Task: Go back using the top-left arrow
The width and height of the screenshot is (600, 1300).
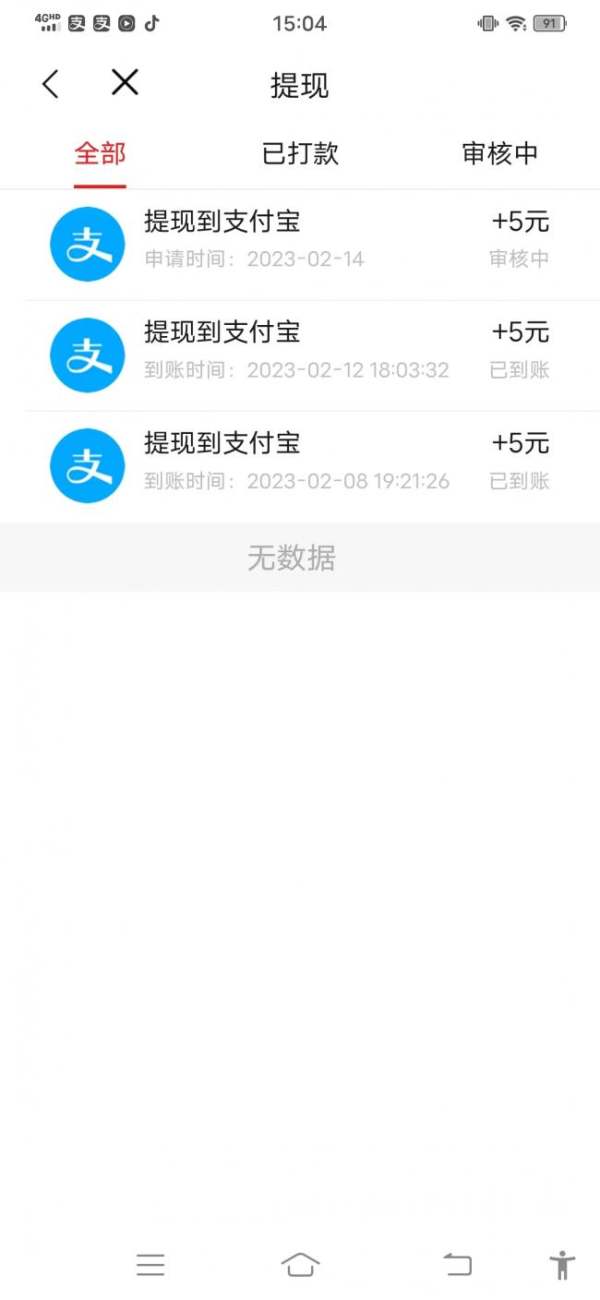Action: coord(51,85)
